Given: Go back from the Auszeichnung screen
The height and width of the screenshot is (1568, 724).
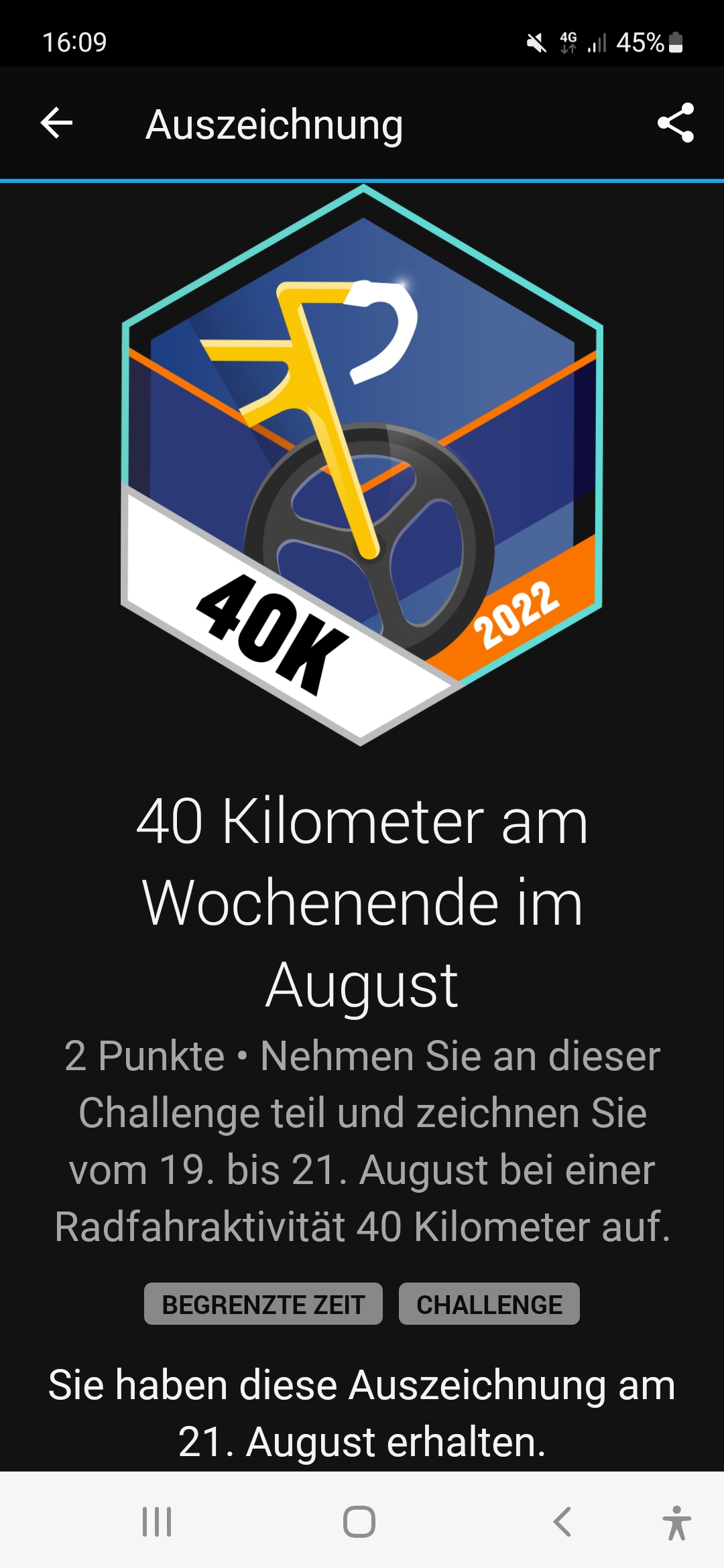Looking at the screenshot, I should [x=56, y=123].
